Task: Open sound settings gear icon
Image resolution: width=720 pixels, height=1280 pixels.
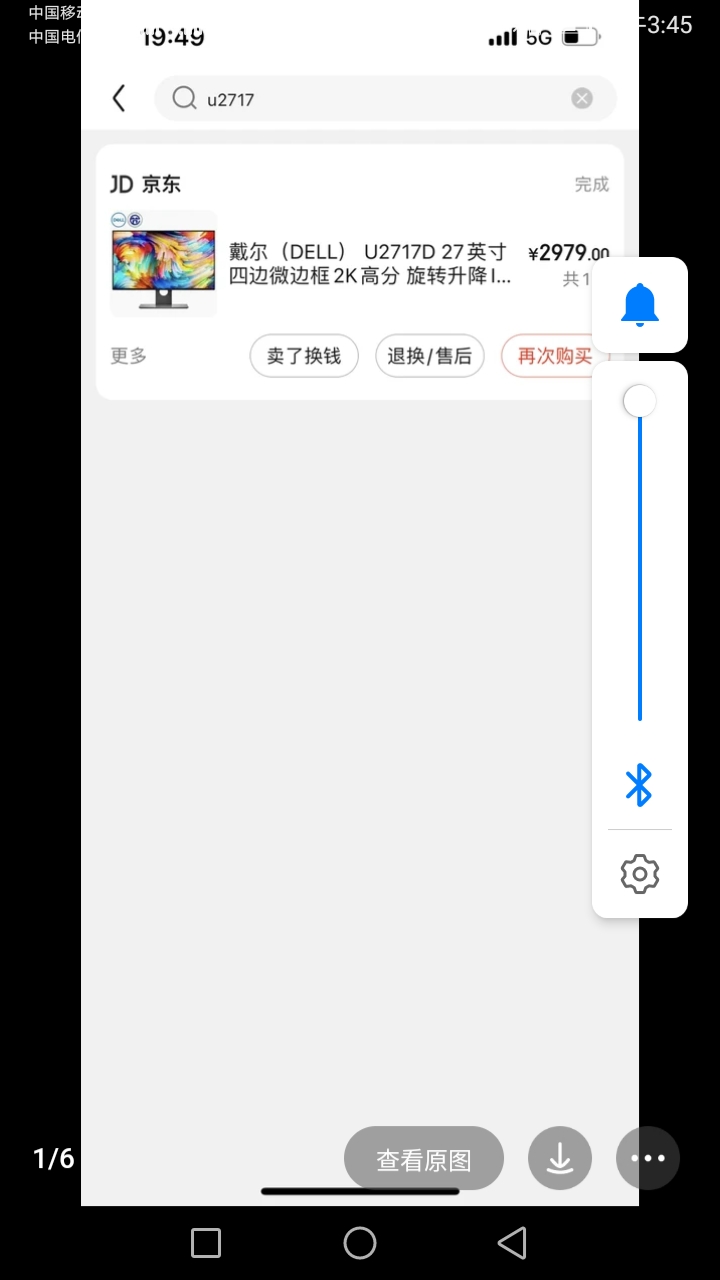Action: pos(640,874)
